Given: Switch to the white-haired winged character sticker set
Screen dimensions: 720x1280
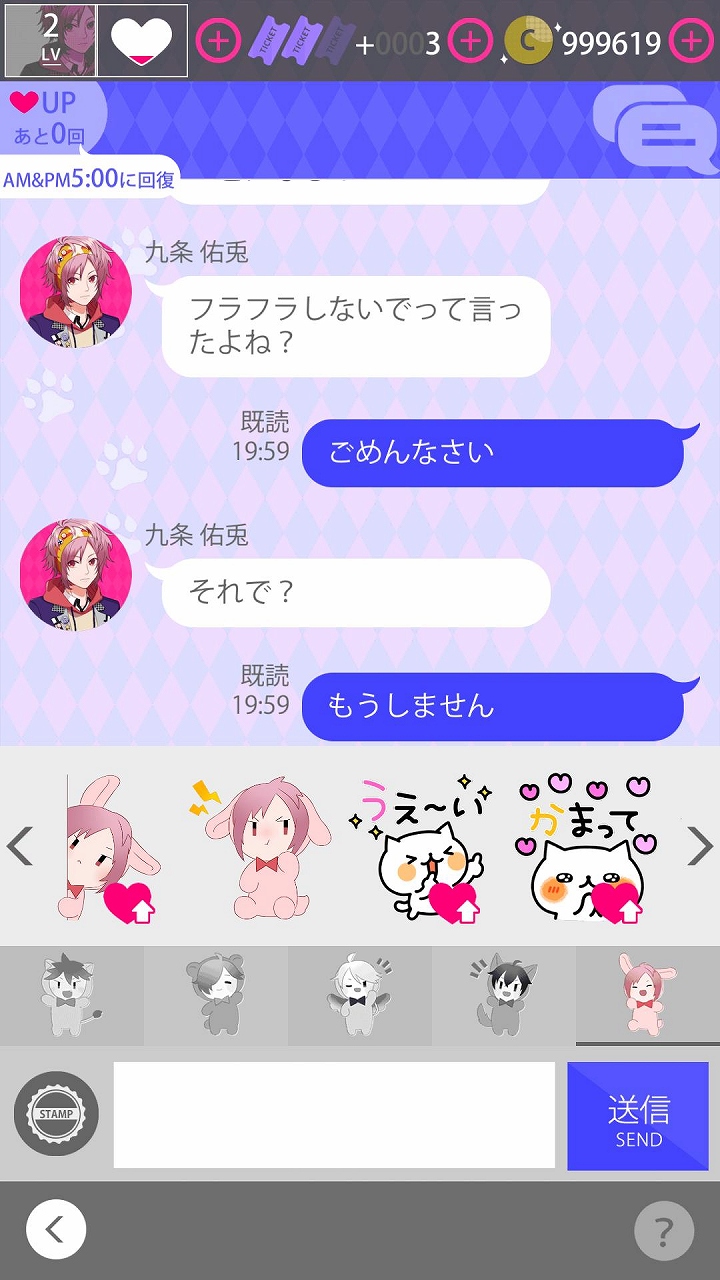Looking at the screenshot, I should 359,996.
